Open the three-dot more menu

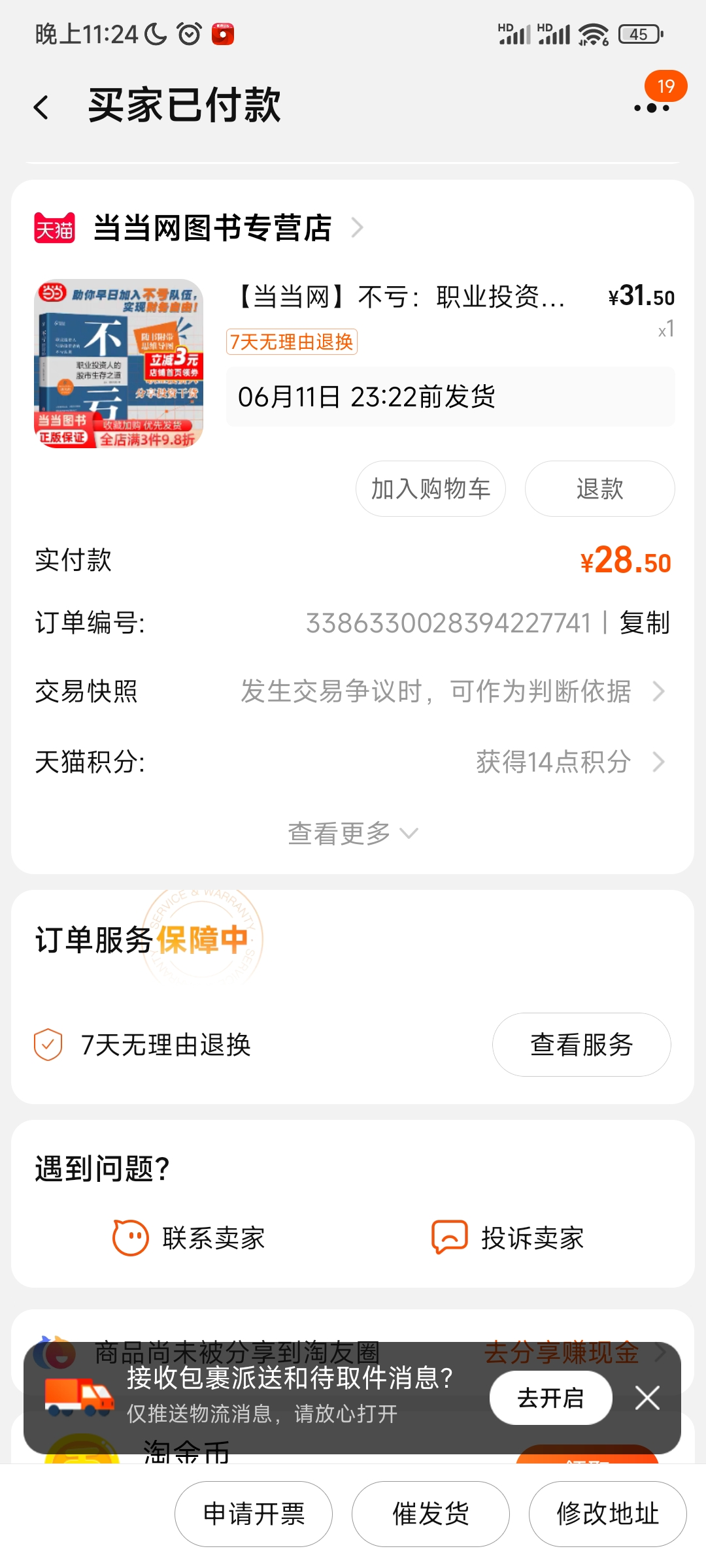(652, 107)
